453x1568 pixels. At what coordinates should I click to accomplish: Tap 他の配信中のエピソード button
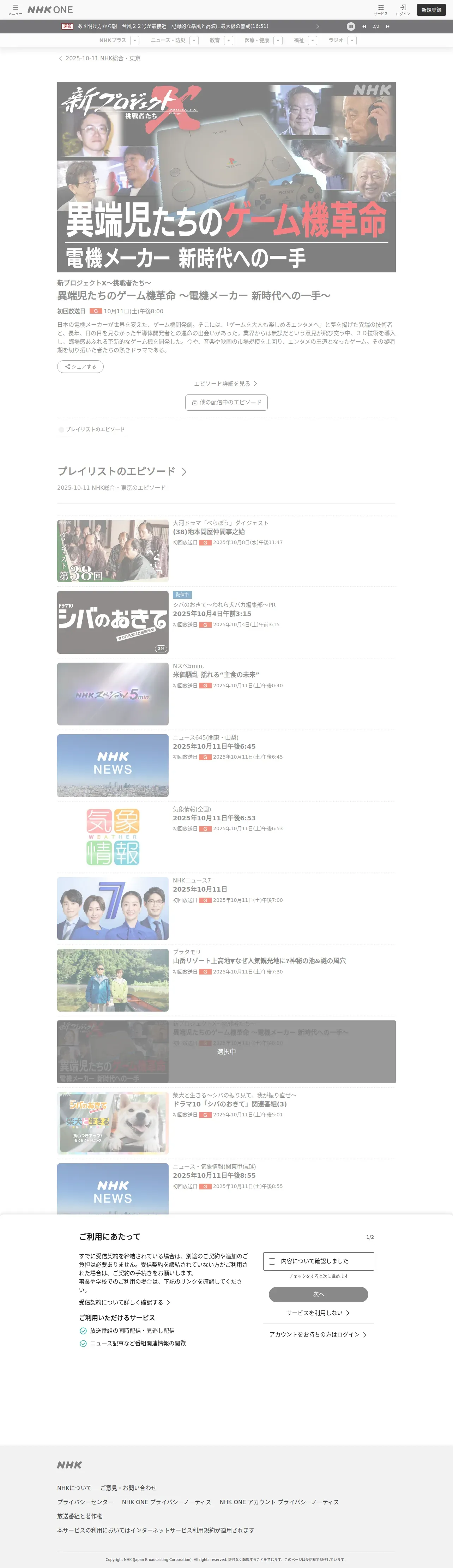pyautogui.click(x=226, y=402)
